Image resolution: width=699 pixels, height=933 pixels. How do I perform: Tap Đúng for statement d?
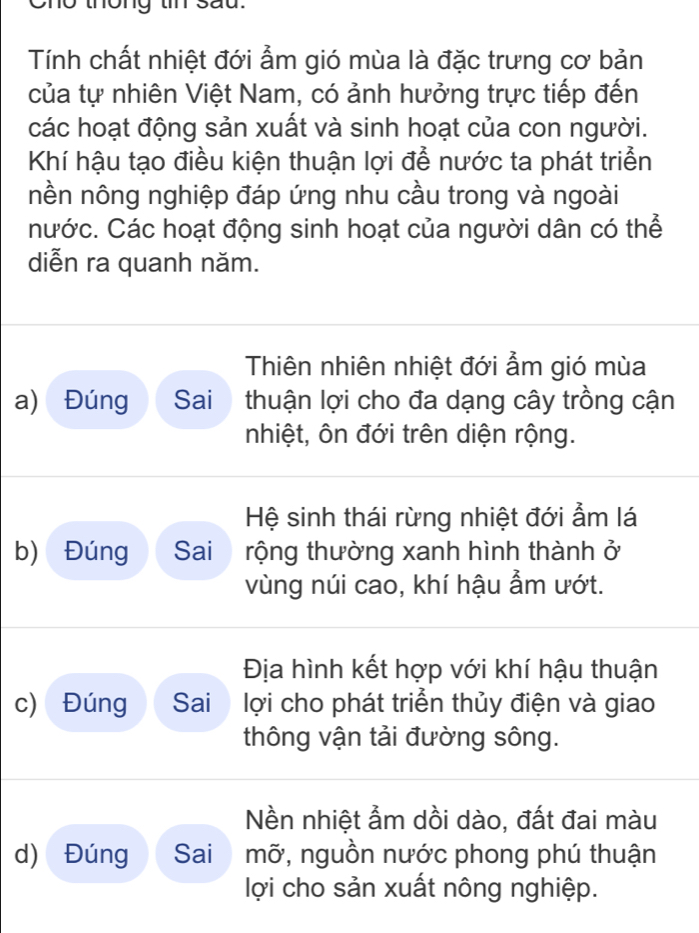[96, 854]
